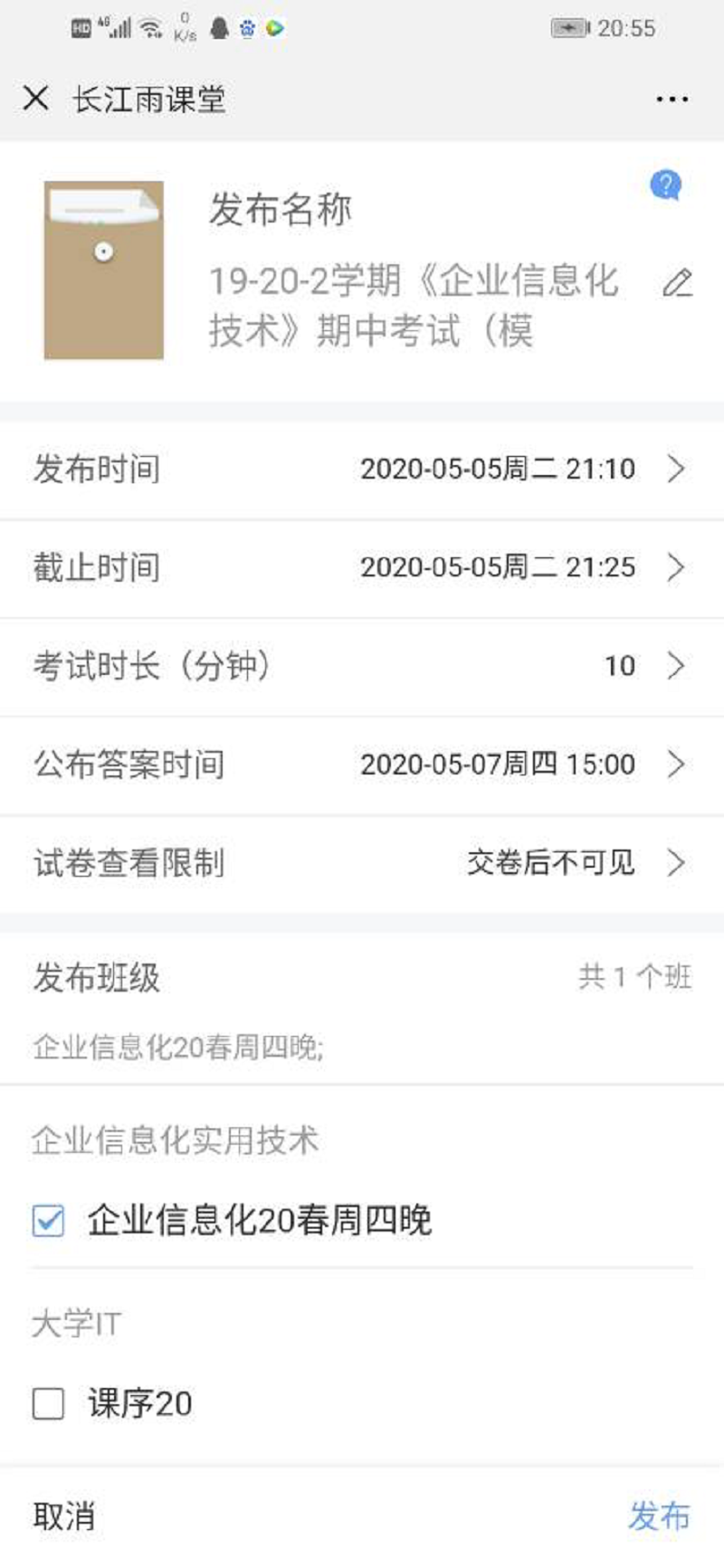Select the 课序20 class checkbox
724x1568 pixels.
point(48,1404)
